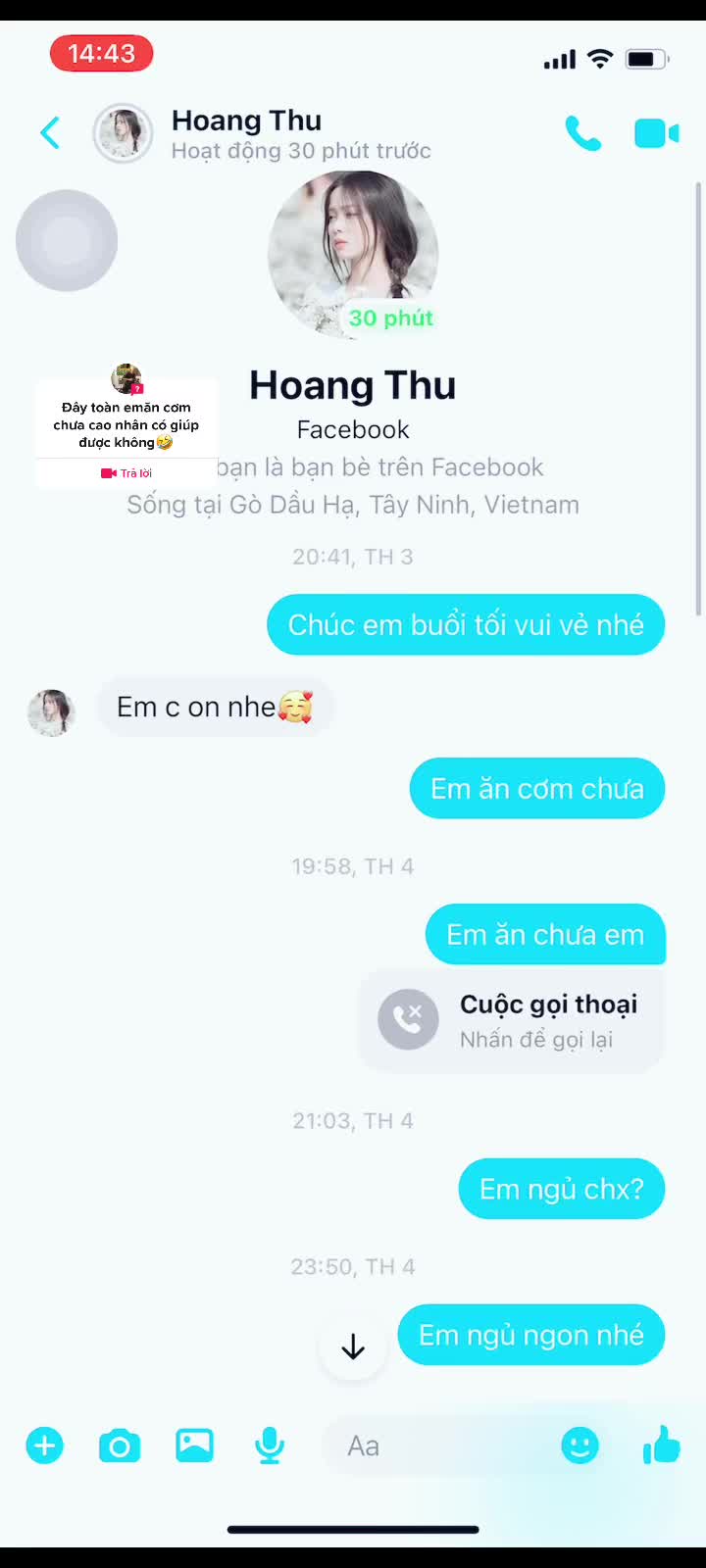Image resolution: width=706 pixels, height=1568 pixels.
Task: Open the emoji picker
Action: (x=580, y=1445)
